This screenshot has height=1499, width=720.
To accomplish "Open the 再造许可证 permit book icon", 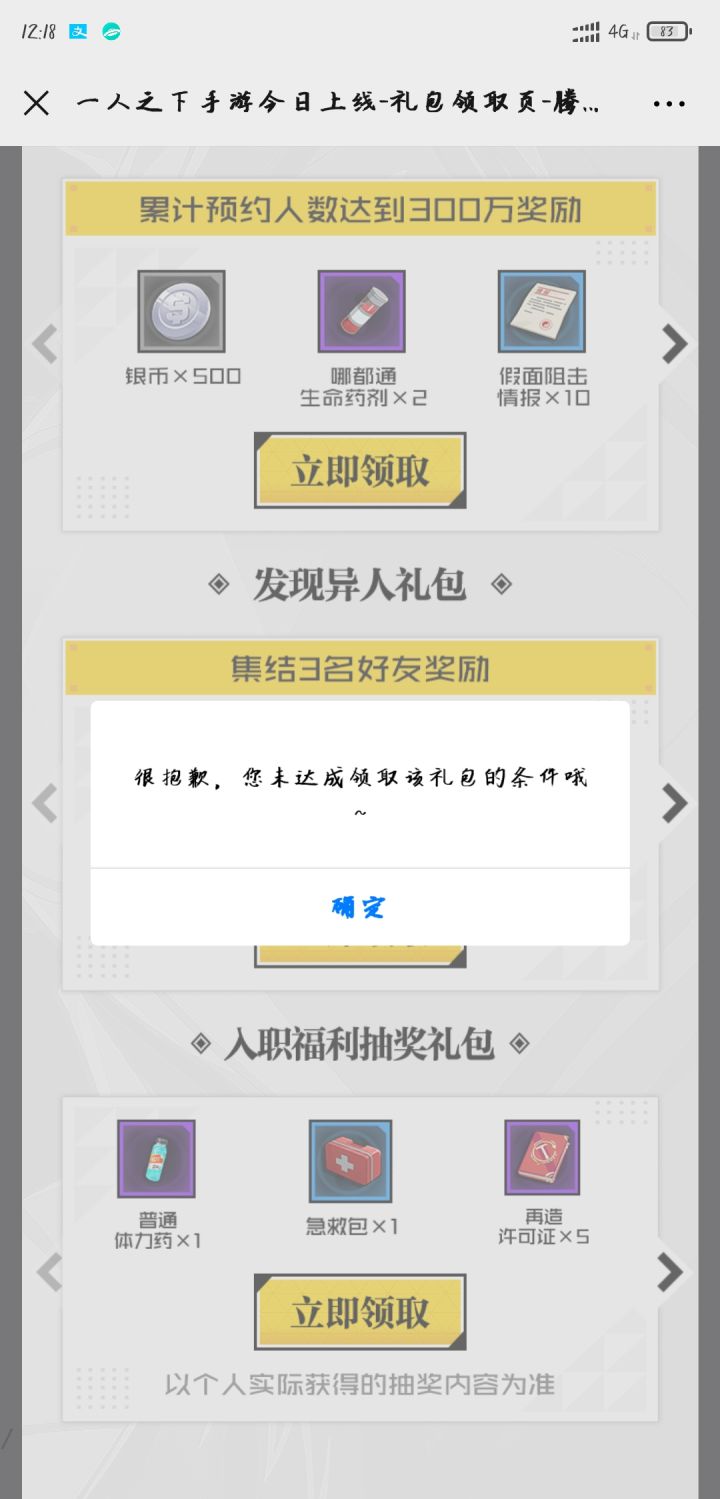I will pyautogui.click(x=541, y=1158).
